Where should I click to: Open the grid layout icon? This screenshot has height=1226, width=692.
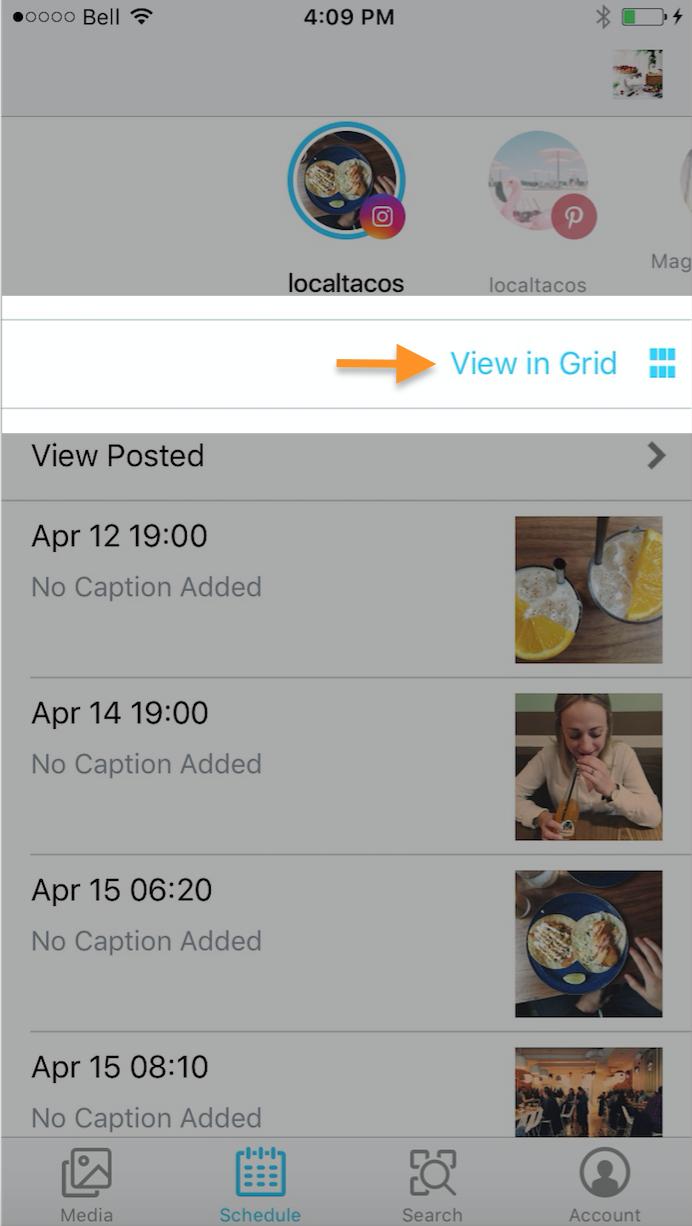coord(662,363)
